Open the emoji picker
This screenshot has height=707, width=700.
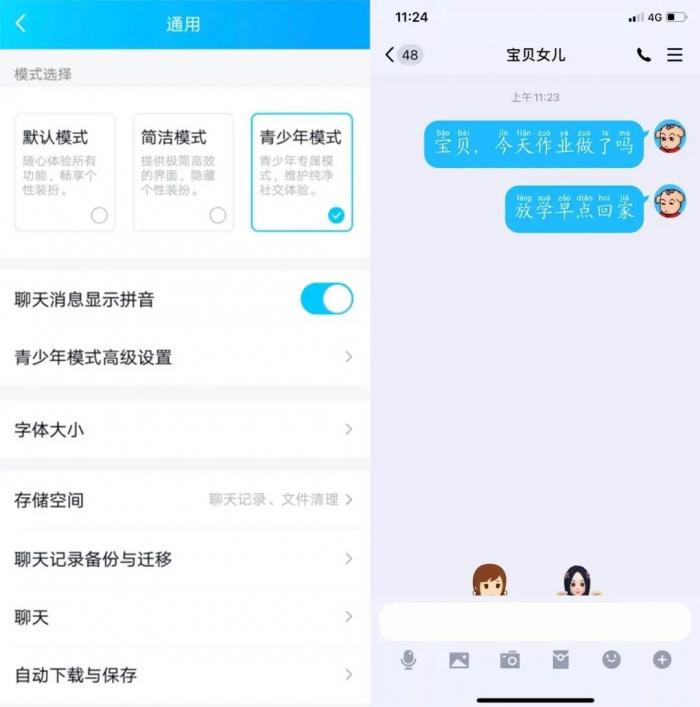tap(611, 660)
